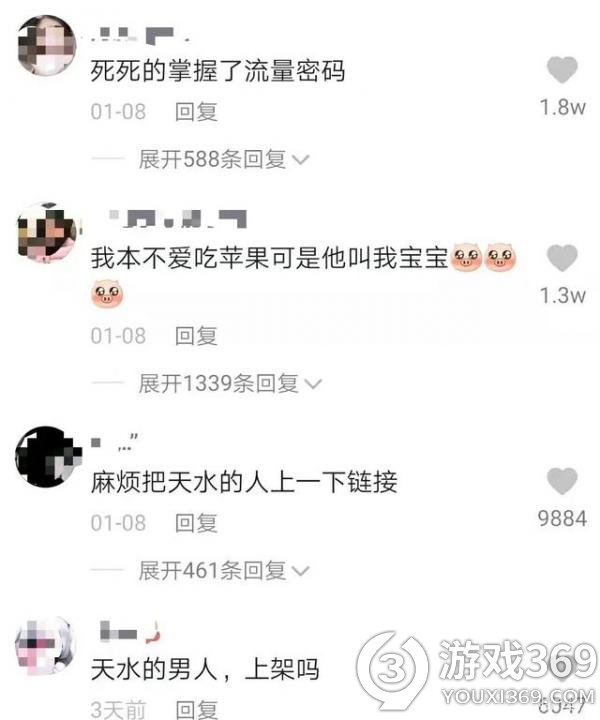Open avatar of the "天水的男人" commenter
600x720 pixels.
tap(46, 648)
